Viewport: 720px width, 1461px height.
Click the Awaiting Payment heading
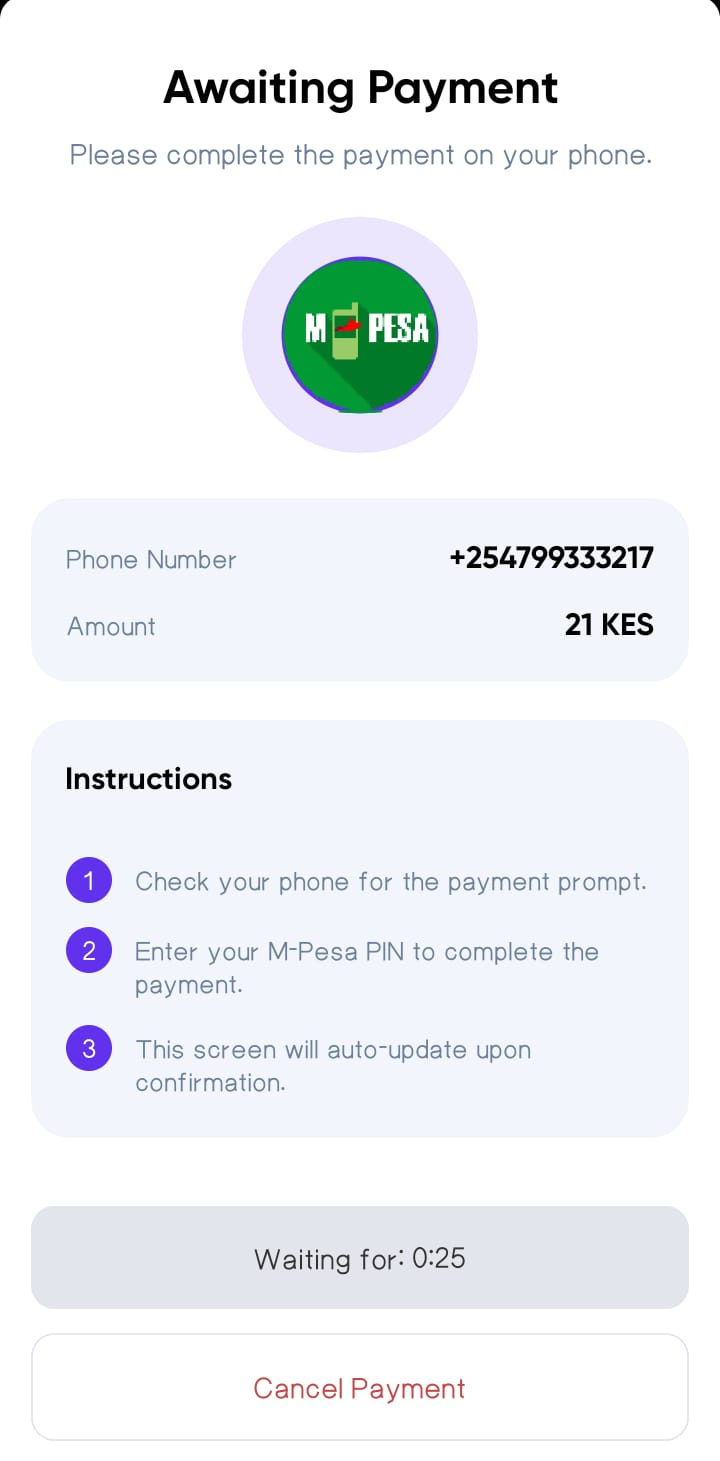coord(360,88)
